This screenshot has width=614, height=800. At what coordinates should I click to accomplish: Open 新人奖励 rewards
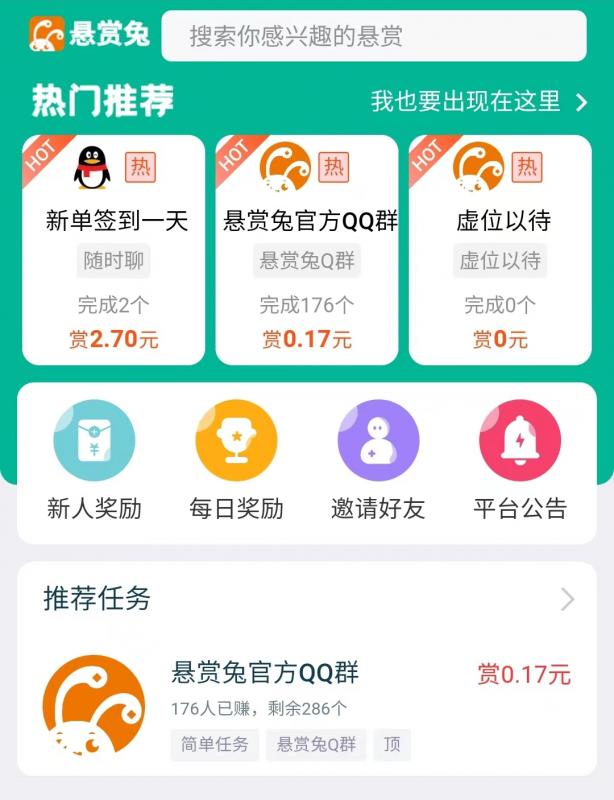point(94,461)
